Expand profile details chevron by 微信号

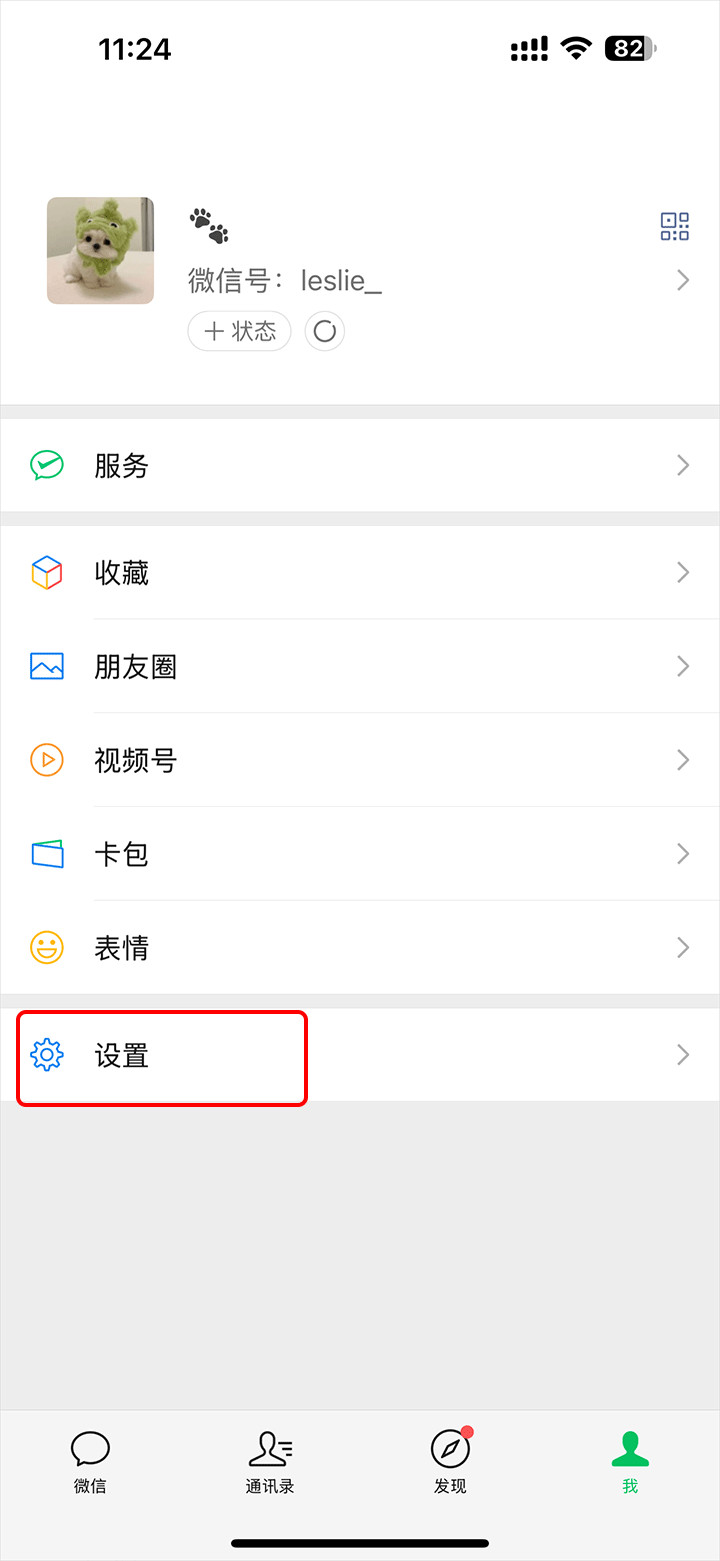(x=683, y=280)
